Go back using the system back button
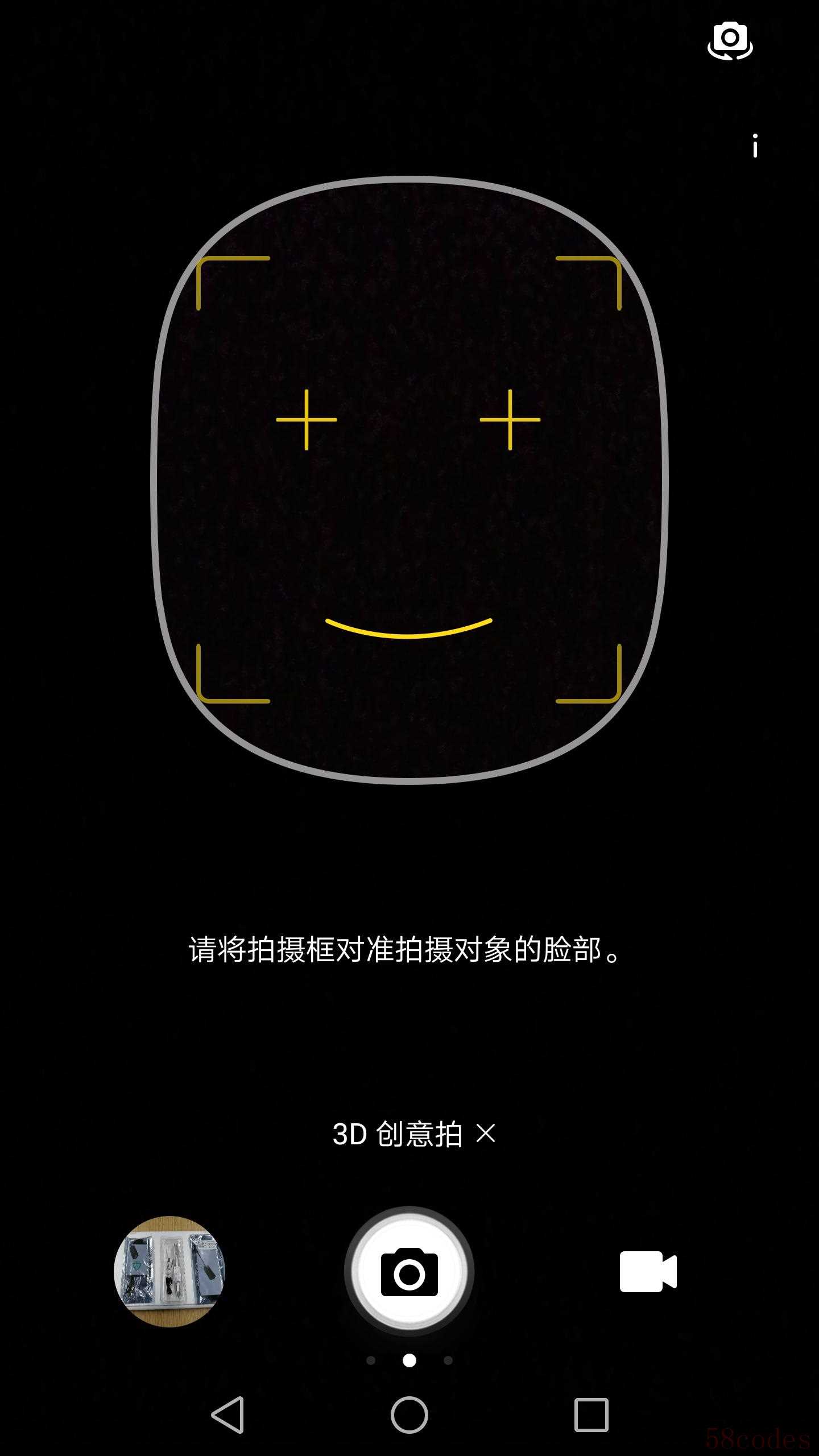Screen dimensions: 819x1456 tap(228, 1414)
